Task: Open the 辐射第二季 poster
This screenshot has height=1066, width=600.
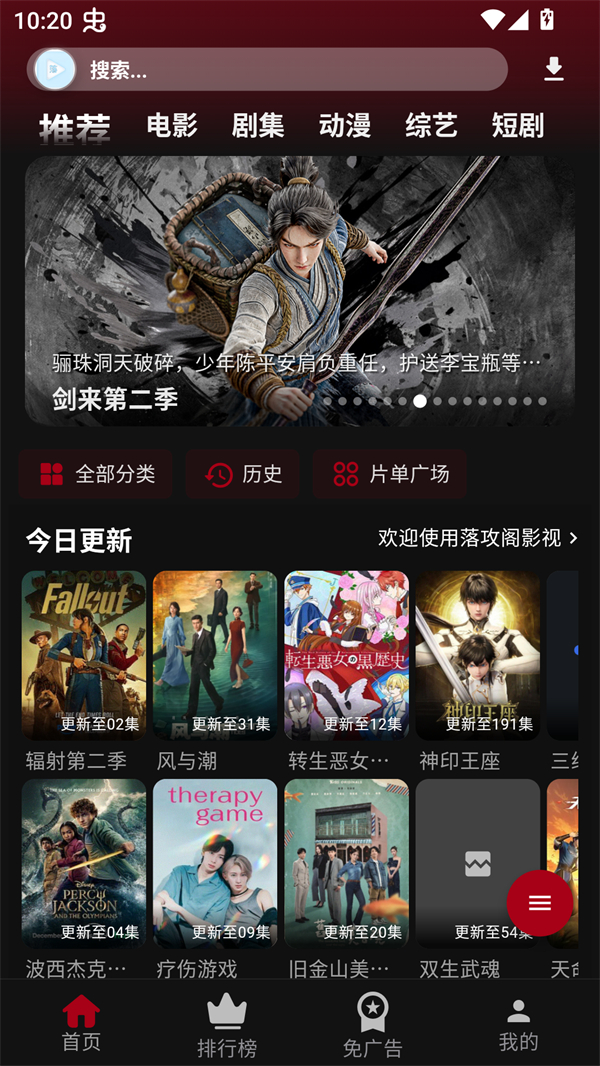Action: [x=84, y=655]
